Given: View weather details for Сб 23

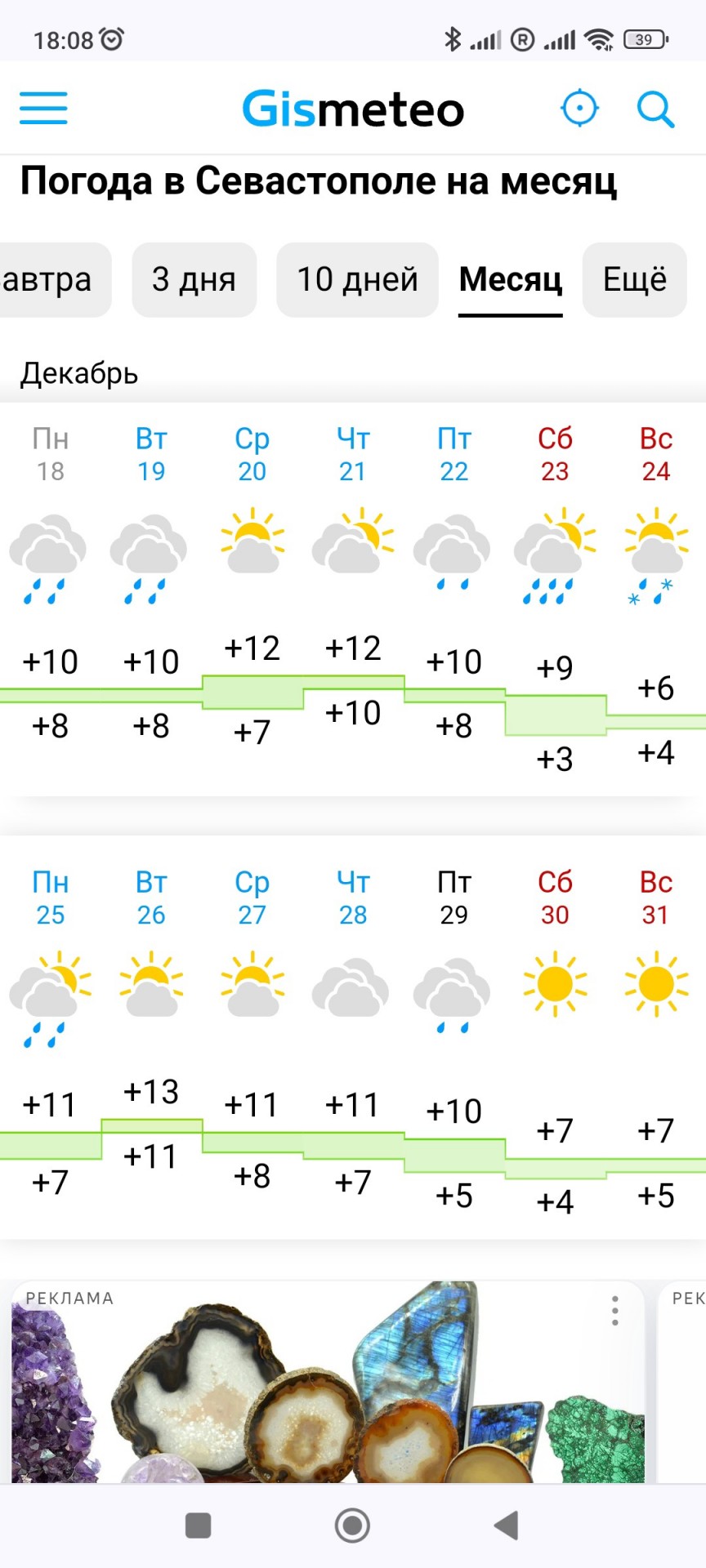Looking at the screenshot, I should (555, 572).
